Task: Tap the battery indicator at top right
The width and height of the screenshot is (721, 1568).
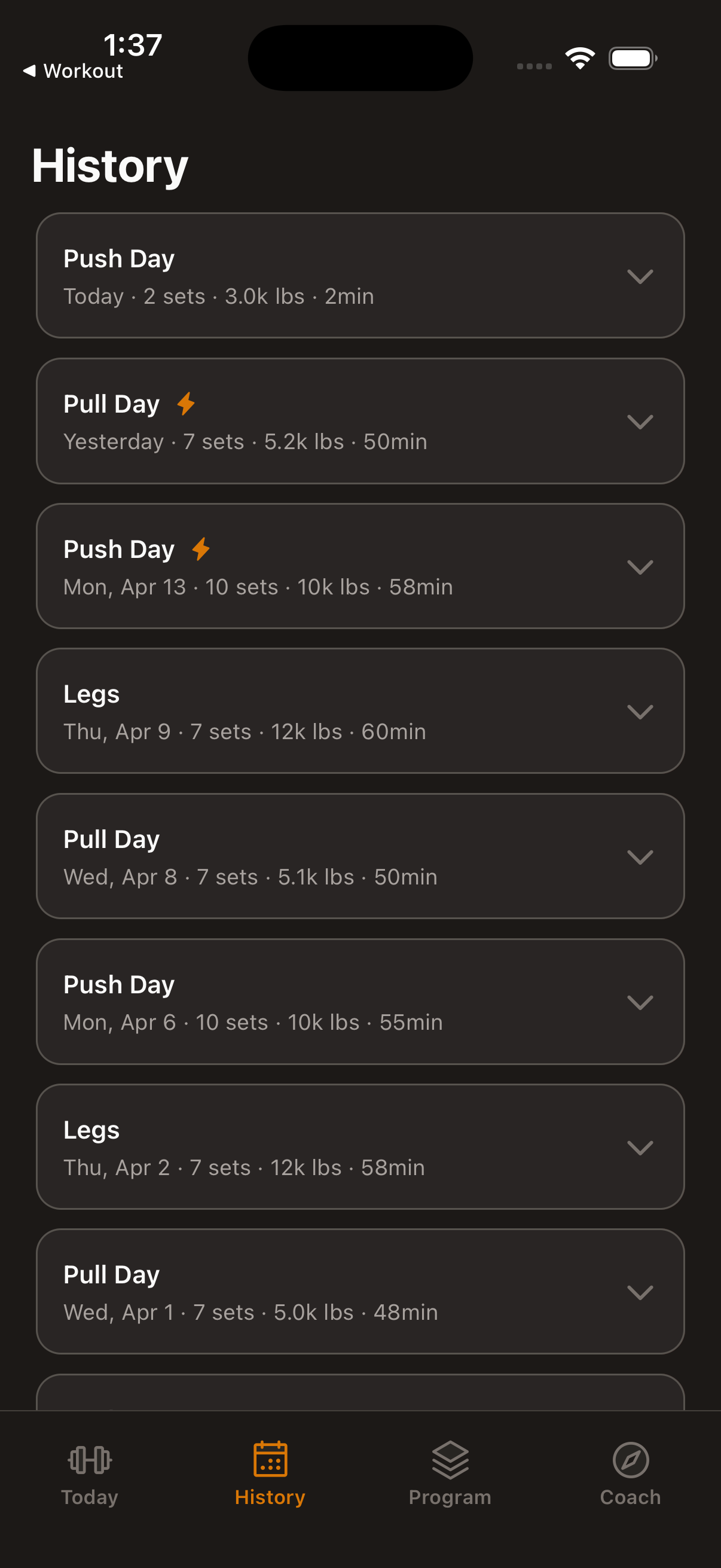Action: (x=632, y=57)
